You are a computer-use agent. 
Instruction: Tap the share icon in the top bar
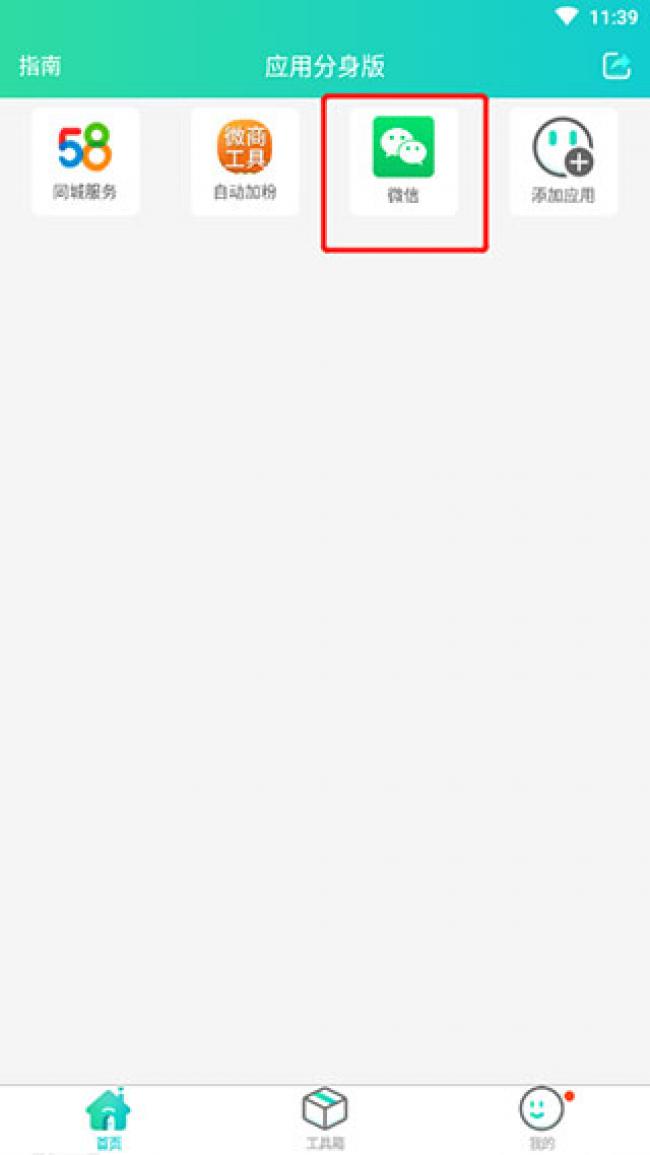pyautogui.click(x=616, y=66)
